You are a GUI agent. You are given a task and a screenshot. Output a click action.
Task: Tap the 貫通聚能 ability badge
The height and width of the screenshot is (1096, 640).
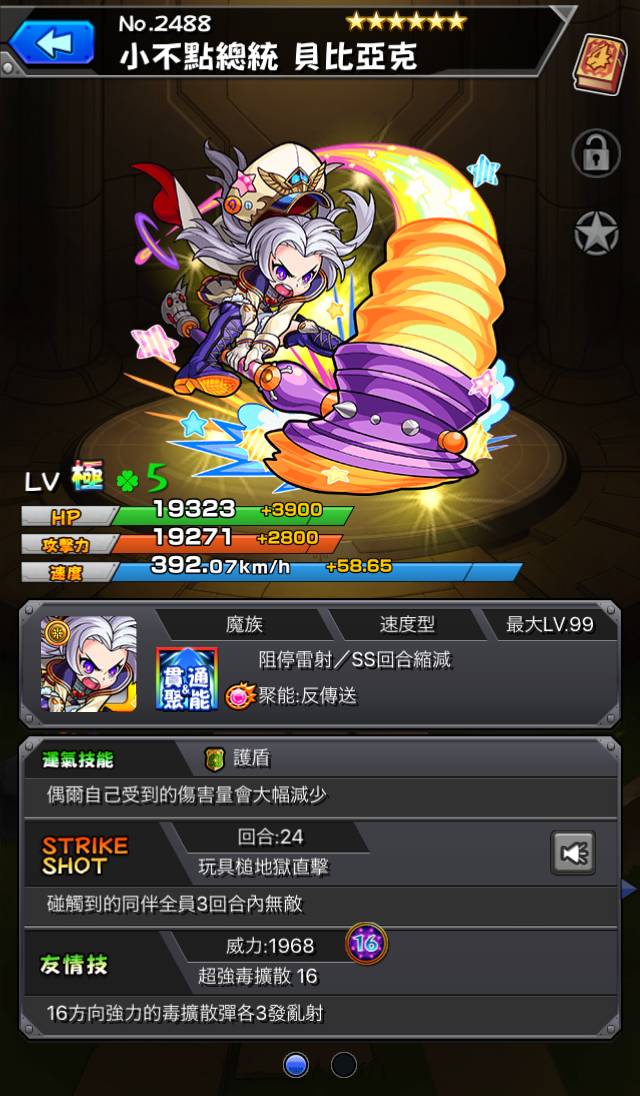coord(186,678)
